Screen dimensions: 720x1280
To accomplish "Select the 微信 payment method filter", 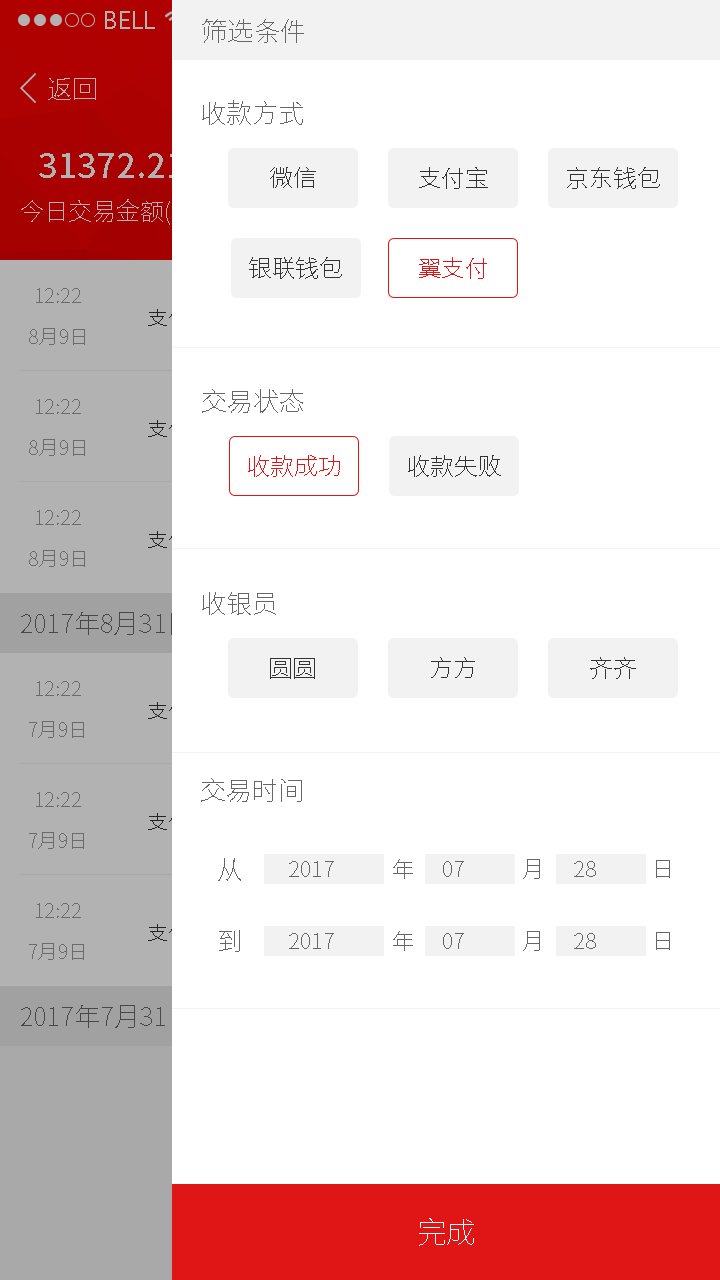I will point(293,178).
